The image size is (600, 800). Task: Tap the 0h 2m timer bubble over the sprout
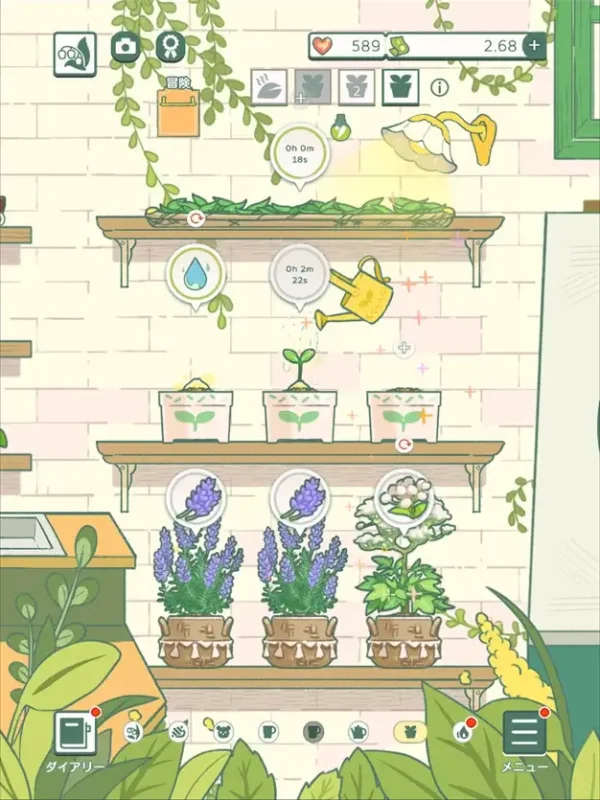[300, 270]
